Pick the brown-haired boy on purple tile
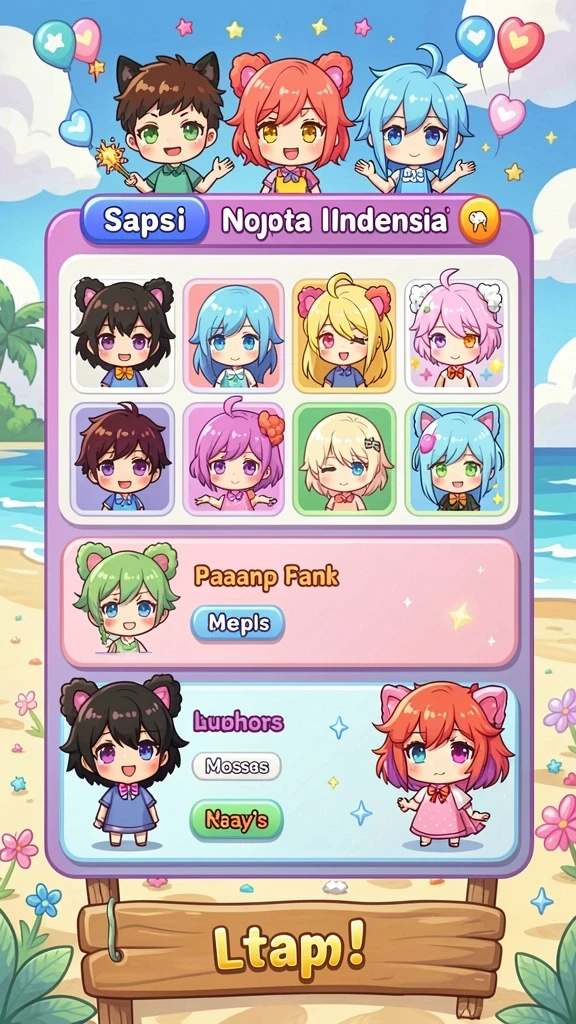576x1024 pixels. click(x=123, y=458)
